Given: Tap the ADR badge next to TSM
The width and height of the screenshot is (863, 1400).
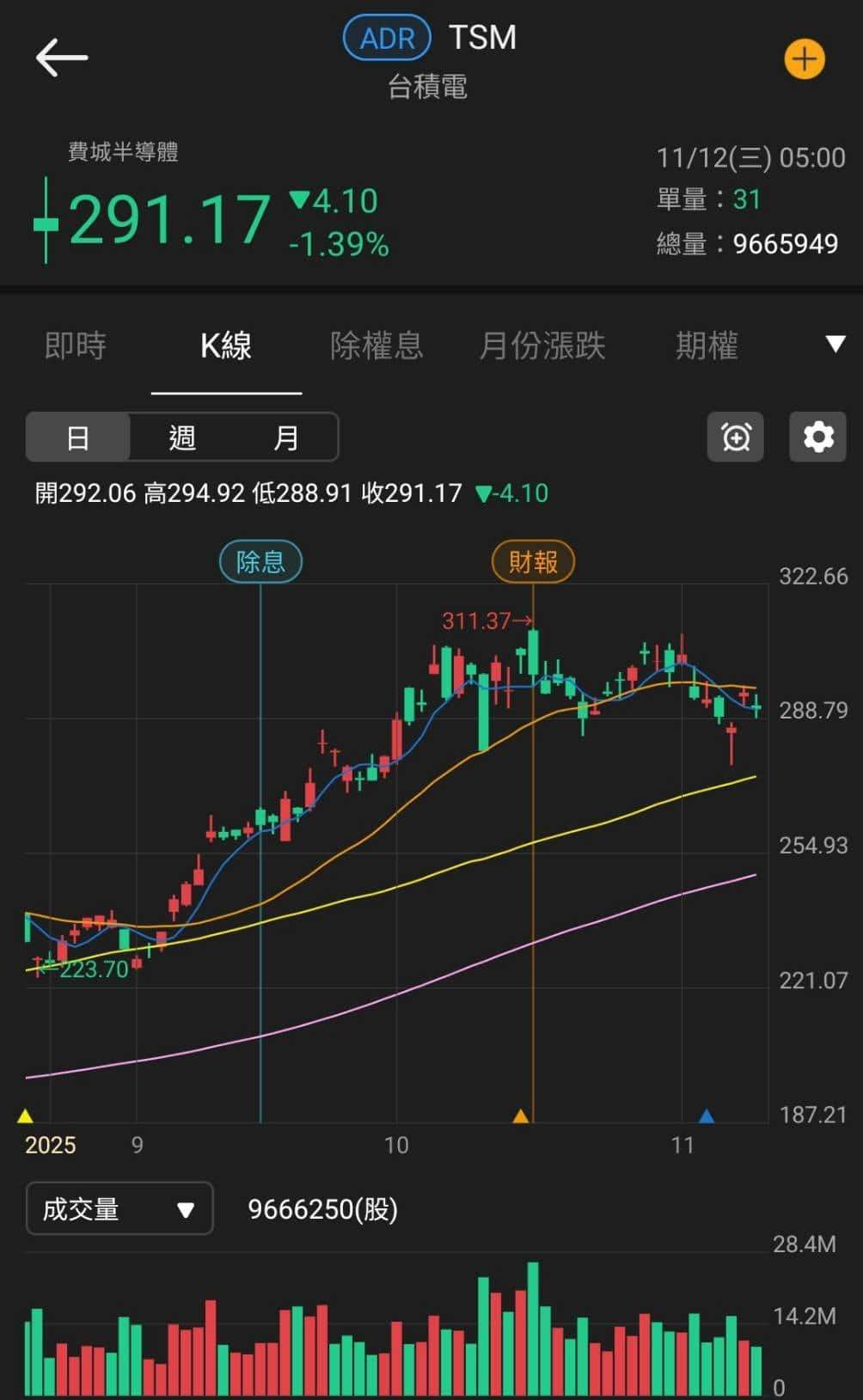Looking at the screenshot, I should pyautogui.click(x=386, y=37).
